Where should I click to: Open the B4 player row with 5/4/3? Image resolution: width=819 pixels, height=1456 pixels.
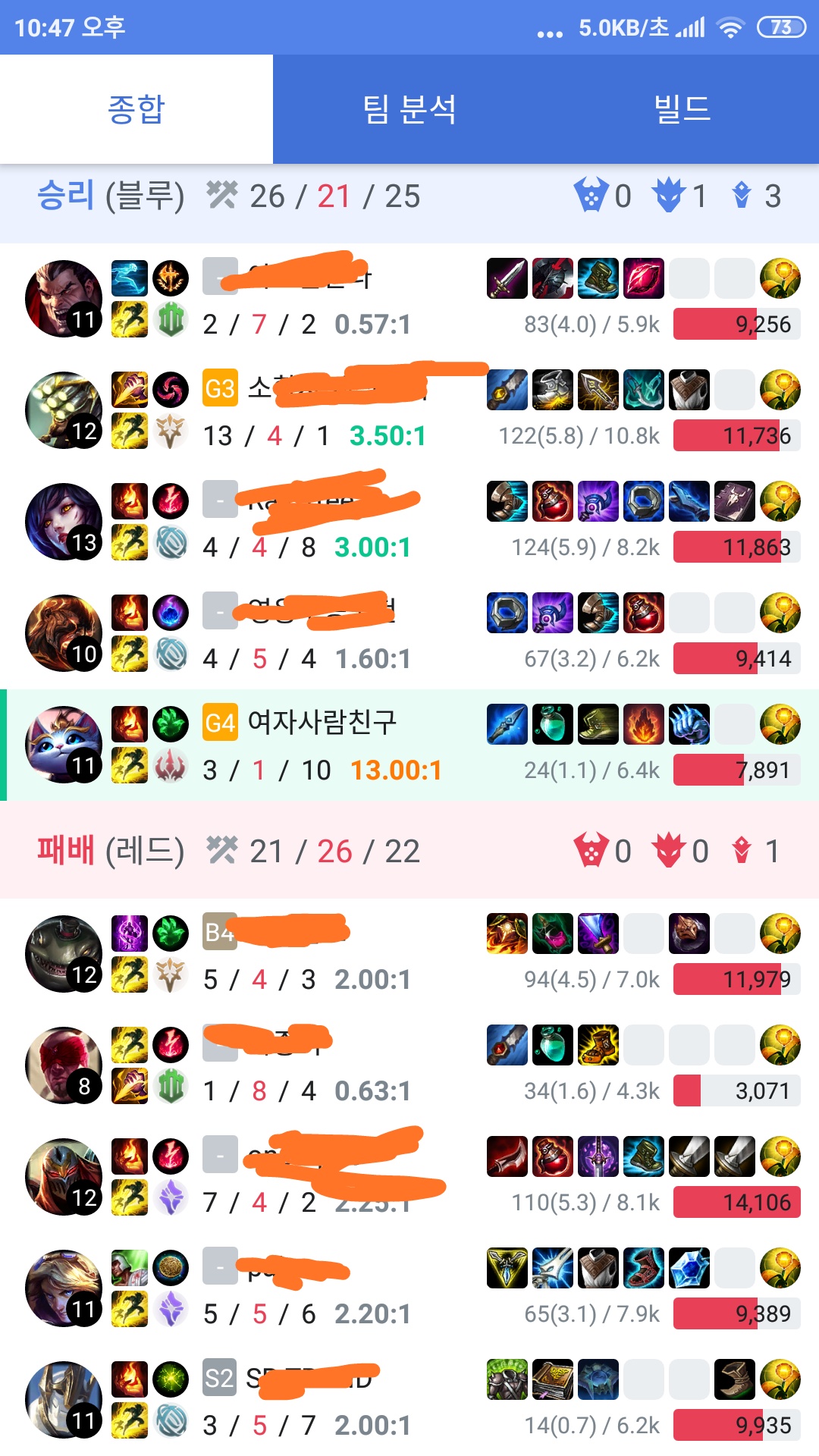[409, 954]
